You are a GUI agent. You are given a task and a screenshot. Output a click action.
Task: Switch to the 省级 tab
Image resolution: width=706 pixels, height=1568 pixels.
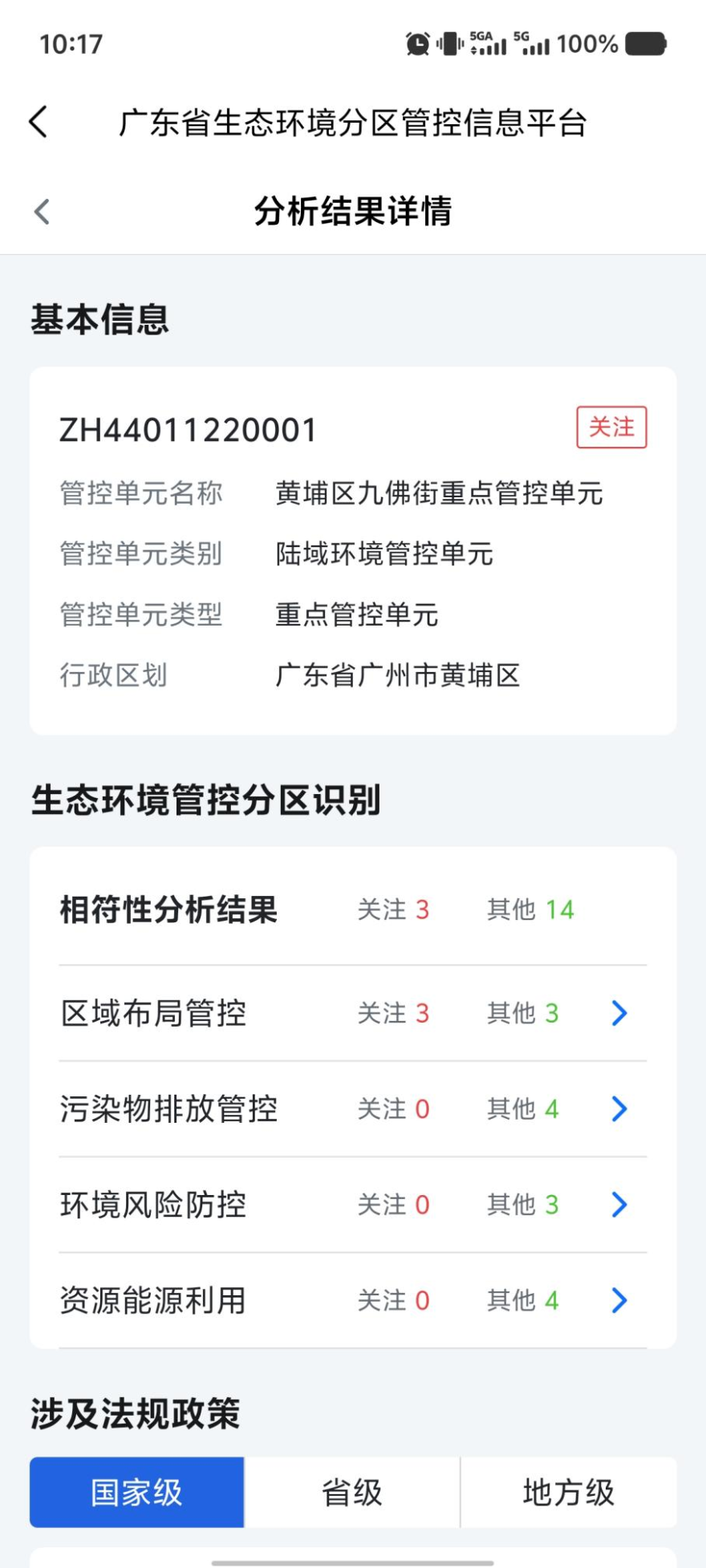[x=352, y=1493]
